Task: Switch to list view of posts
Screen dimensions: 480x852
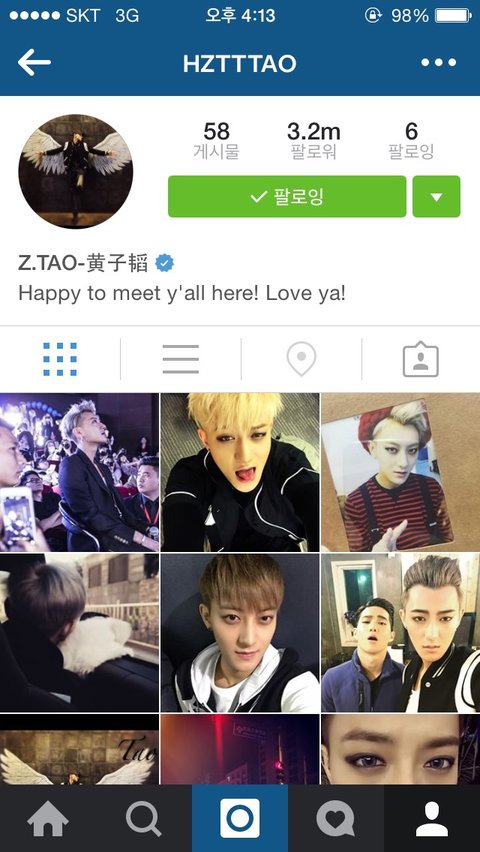Action: click(x=180, y=359)
